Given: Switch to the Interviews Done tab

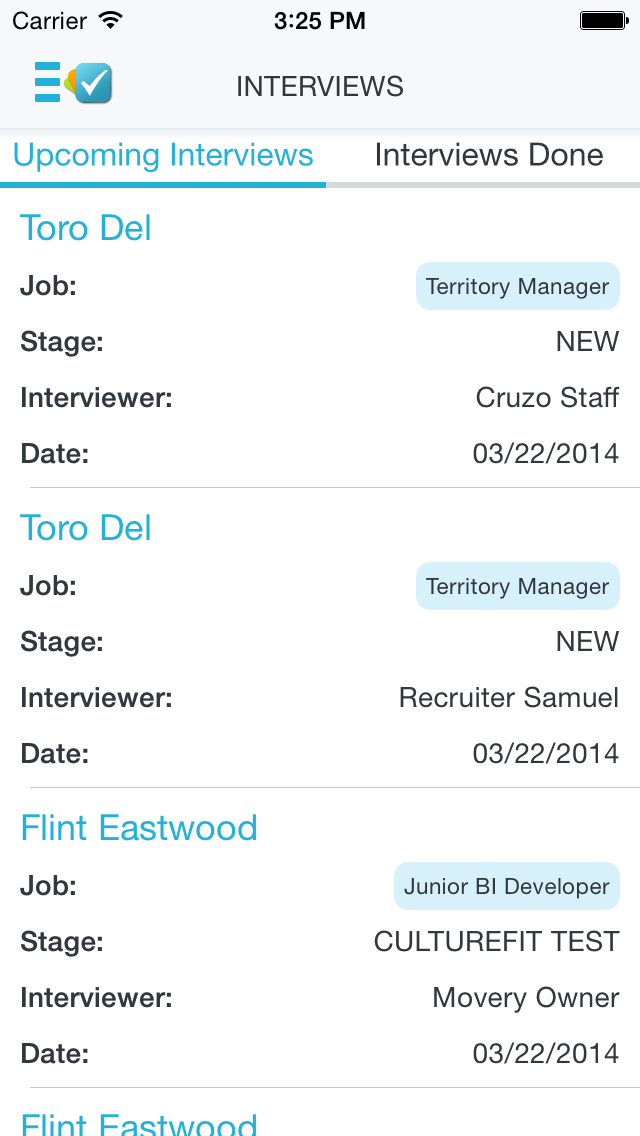Looking at the screenshot, I should [x=488, y=156].
